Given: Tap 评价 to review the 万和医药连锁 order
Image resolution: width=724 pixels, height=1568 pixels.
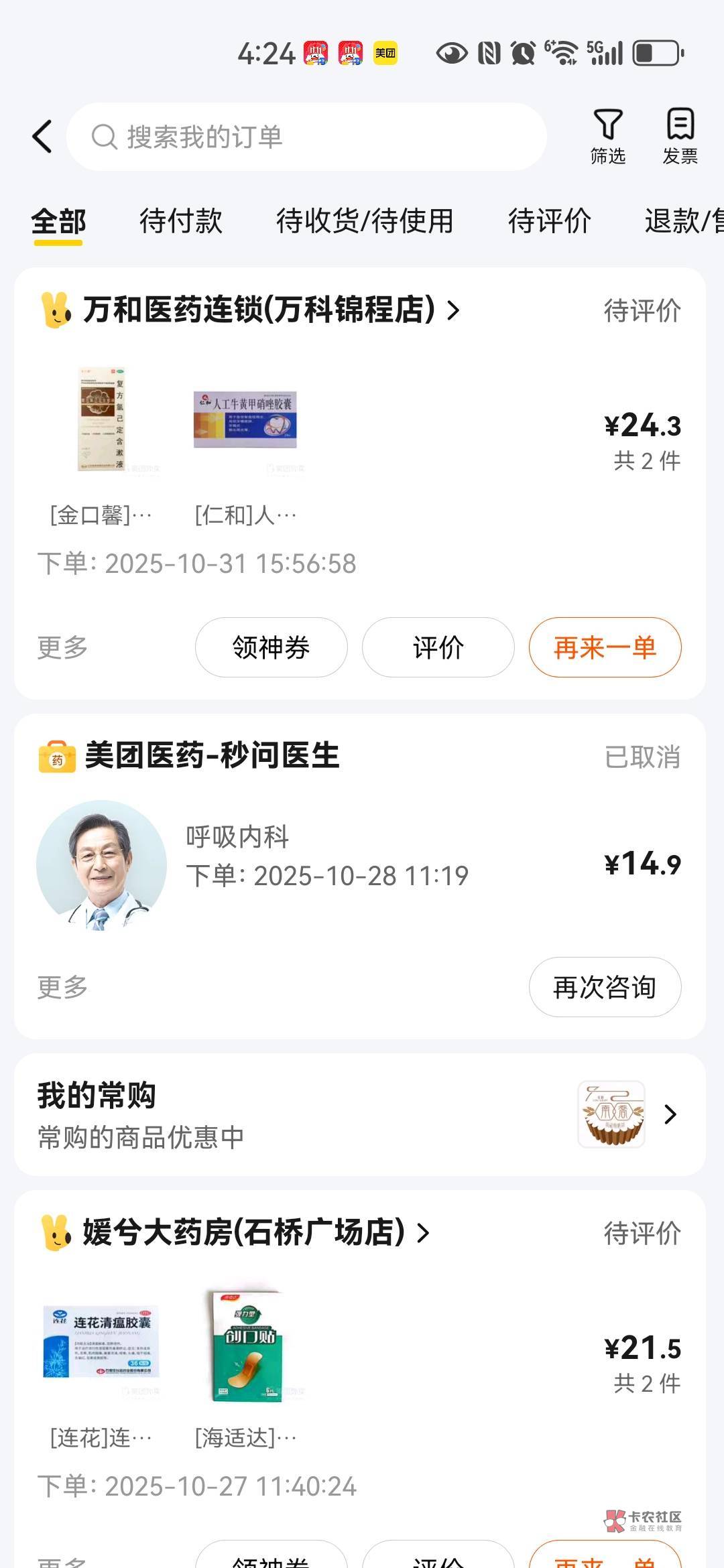Looking at the screenshot, I should click(x=438, y=647).
